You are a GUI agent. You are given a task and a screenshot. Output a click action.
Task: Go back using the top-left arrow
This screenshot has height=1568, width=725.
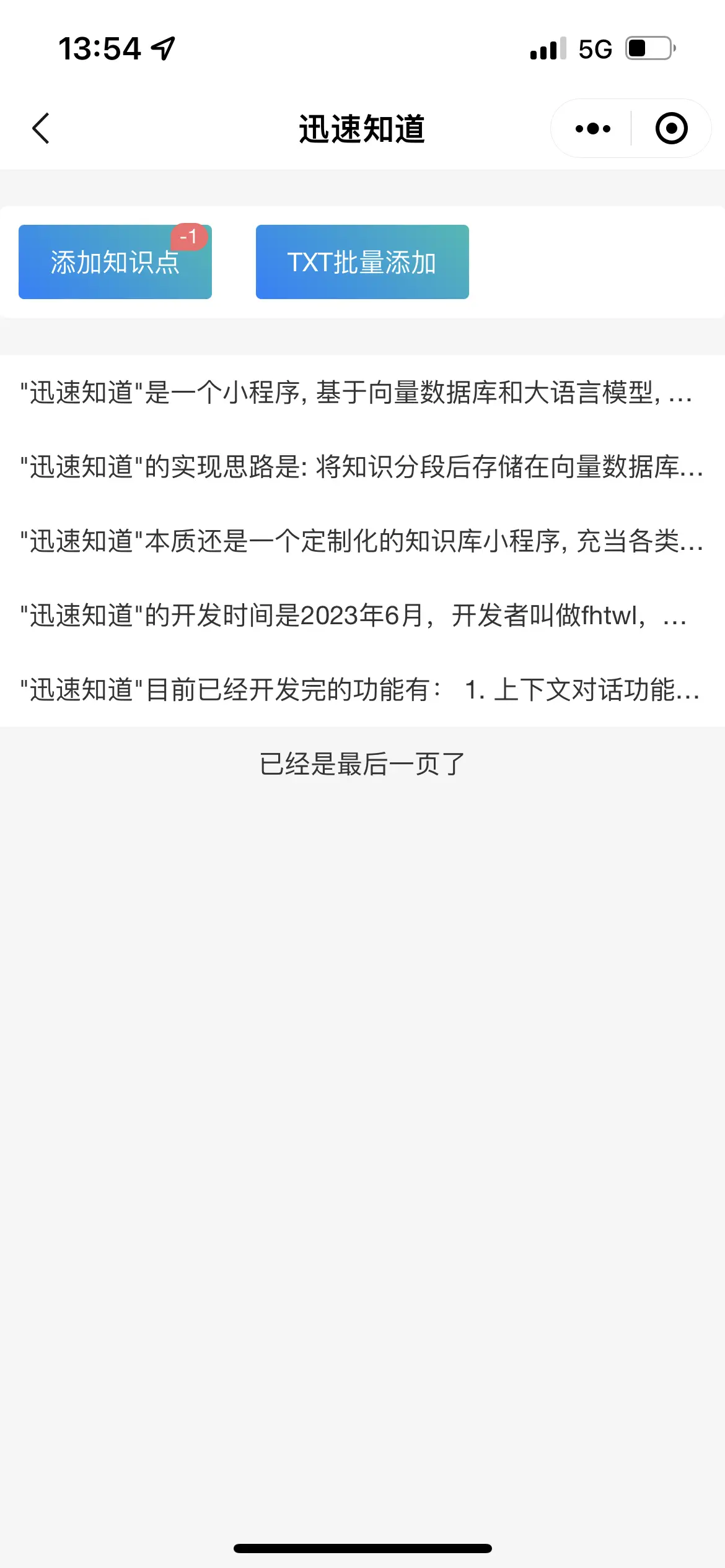pyautogui.click(x=41, y=129)
